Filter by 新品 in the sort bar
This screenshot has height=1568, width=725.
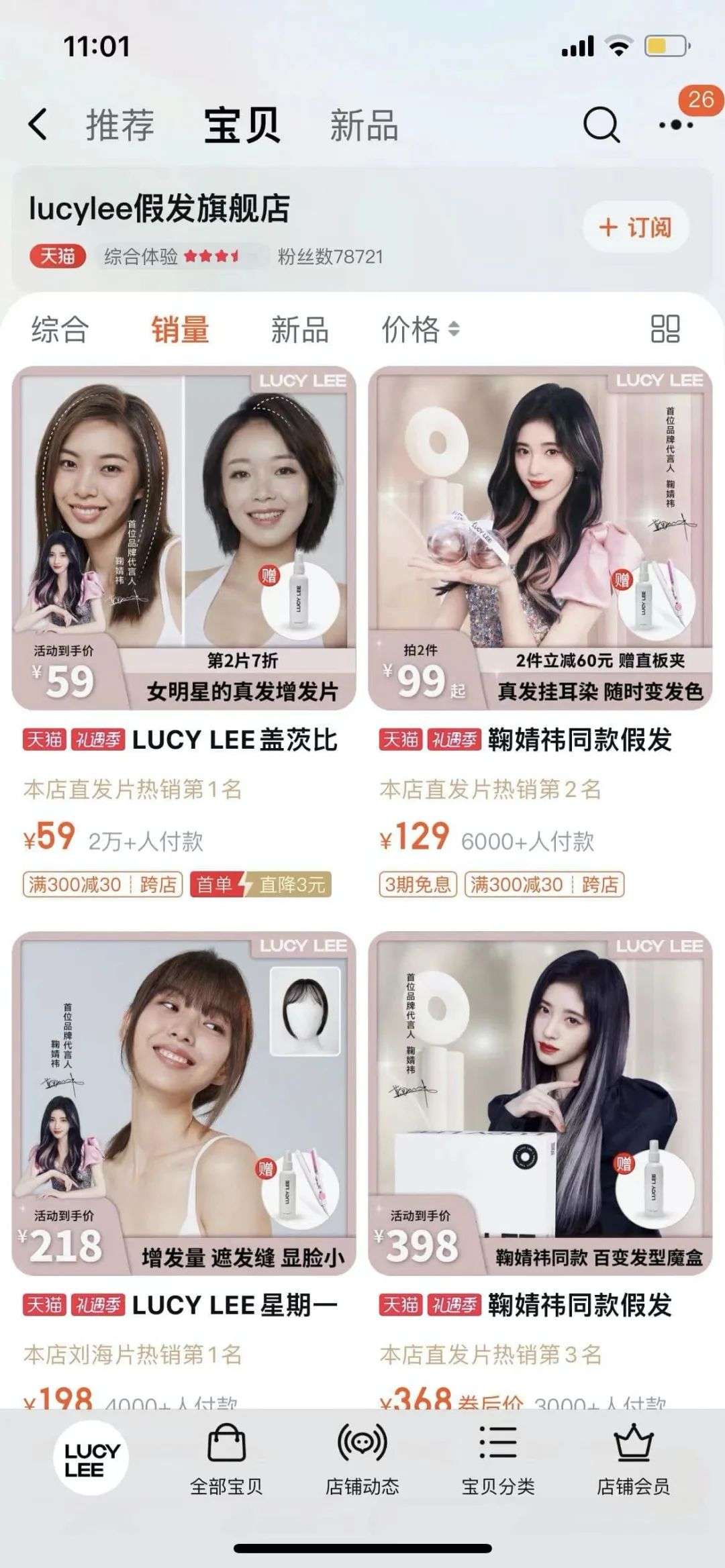click(x=299, y=329)
